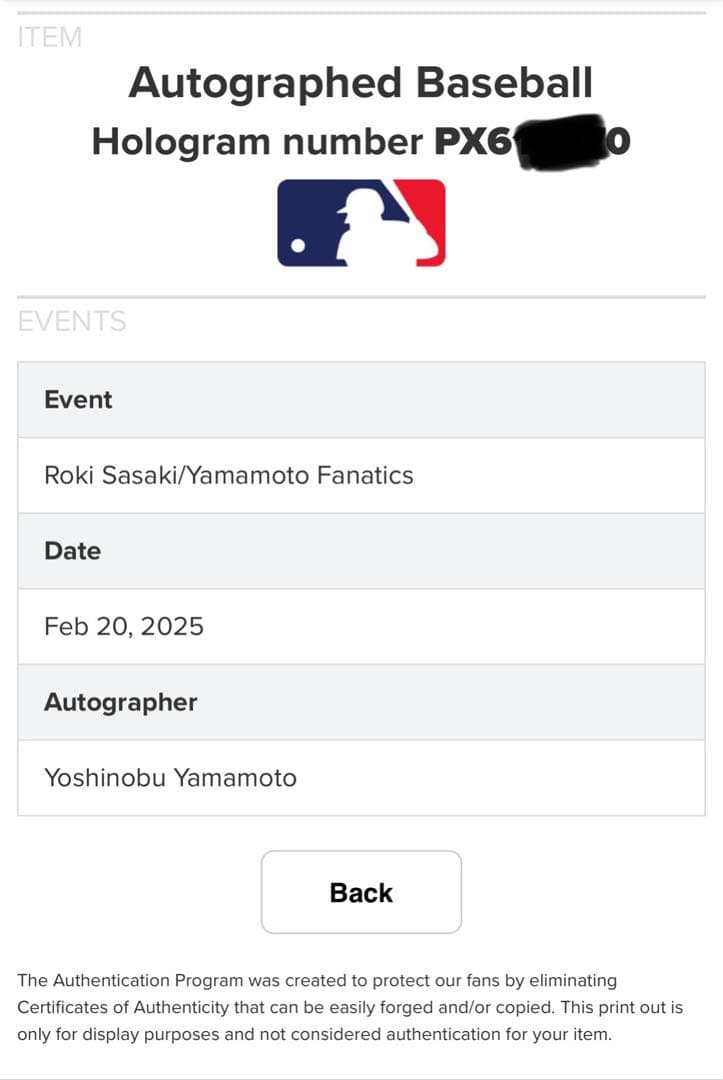Image resolution: width=723 pixels, height=1080 pixels.
Task: Click the Back button
Action: 361,891
